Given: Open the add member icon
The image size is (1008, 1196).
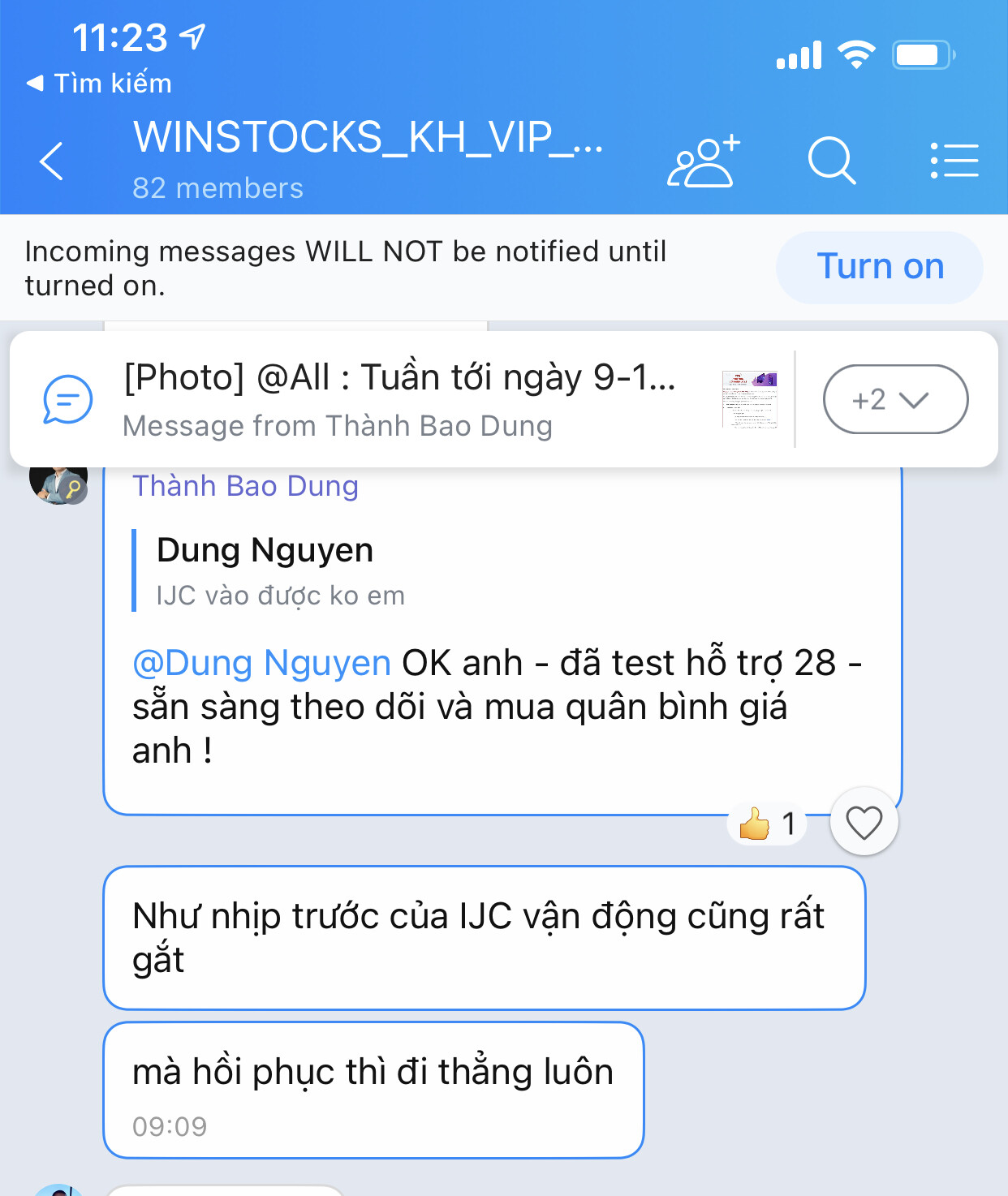Looking at the screenshot, I should click(x=703, y=161).
